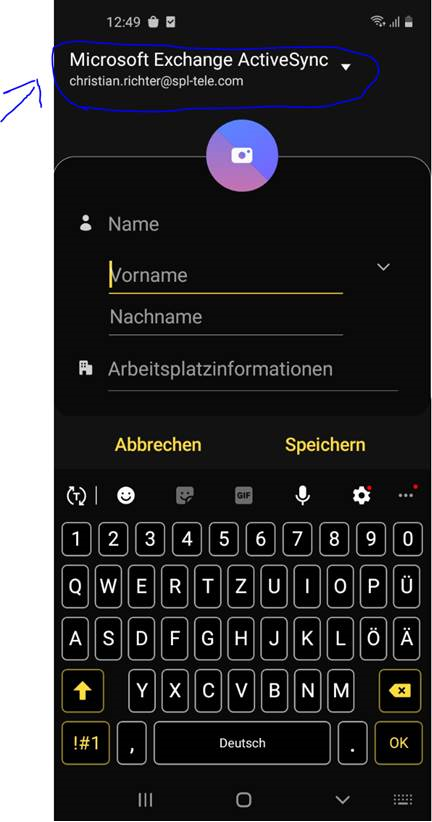Hide the keyboard with the down arrow

pyautogui.click(x=342, y=799)
